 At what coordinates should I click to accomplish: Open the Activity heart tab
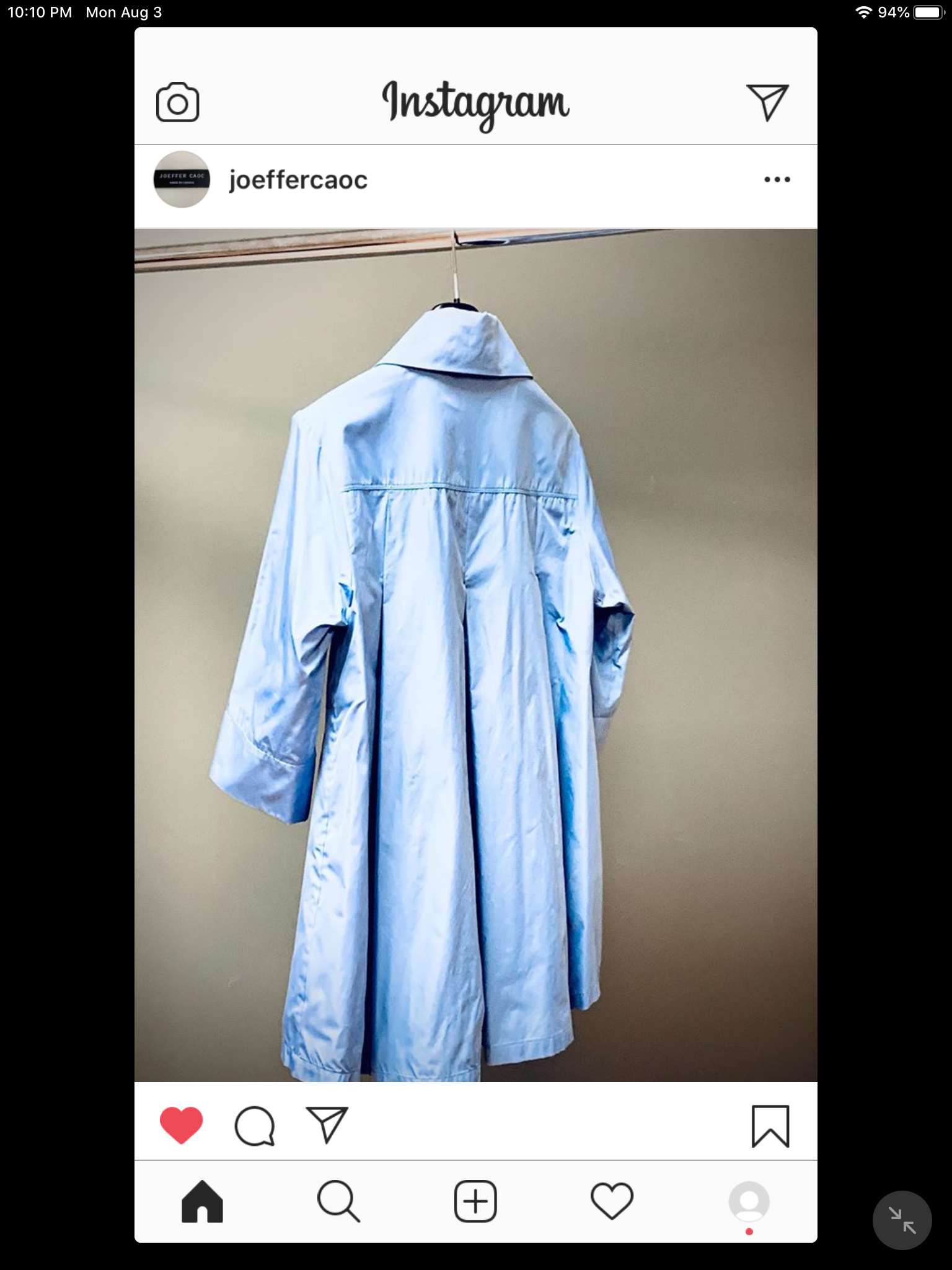pyautogui.click(x=612, y=1202)
